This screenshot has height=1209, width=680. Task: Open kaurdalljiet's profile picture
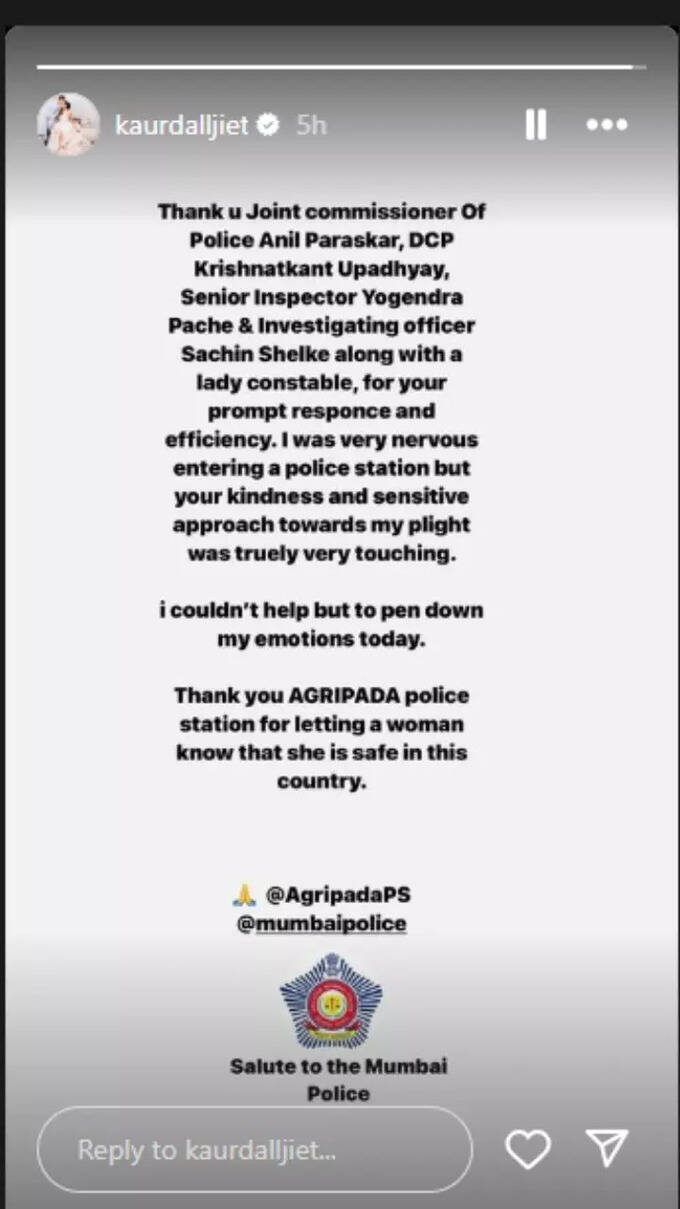[68, 124]
